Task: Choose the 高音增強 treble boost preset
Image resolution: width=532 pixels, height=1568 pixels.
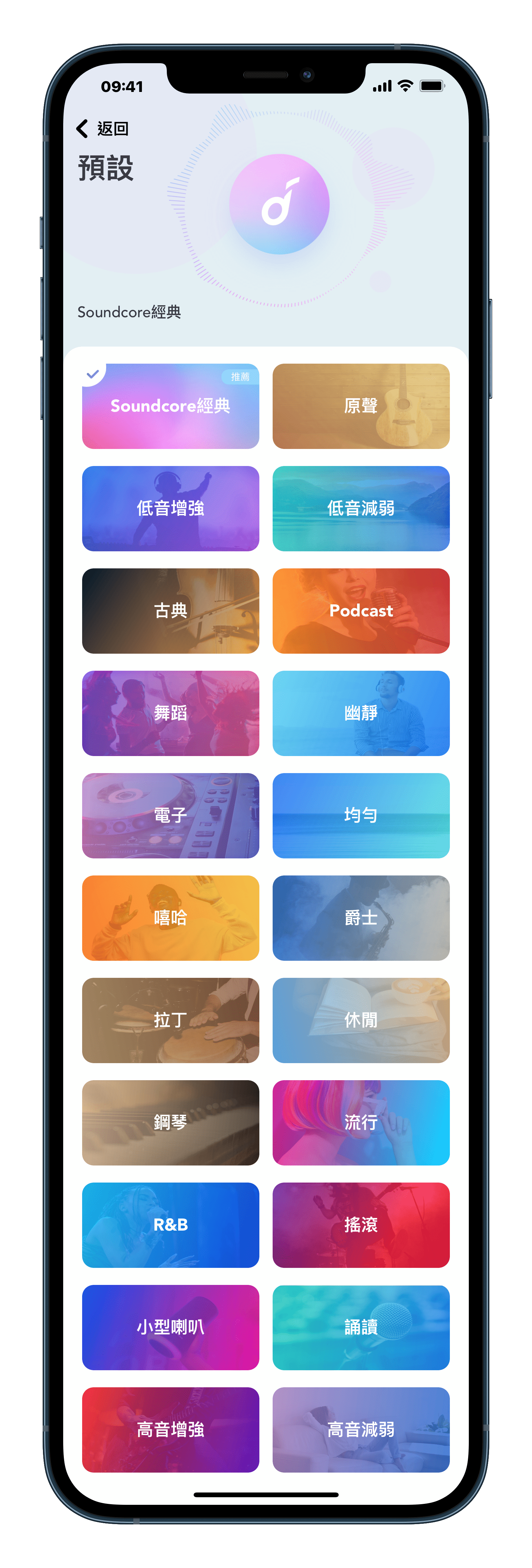Action: click(x=170, y=1429)
